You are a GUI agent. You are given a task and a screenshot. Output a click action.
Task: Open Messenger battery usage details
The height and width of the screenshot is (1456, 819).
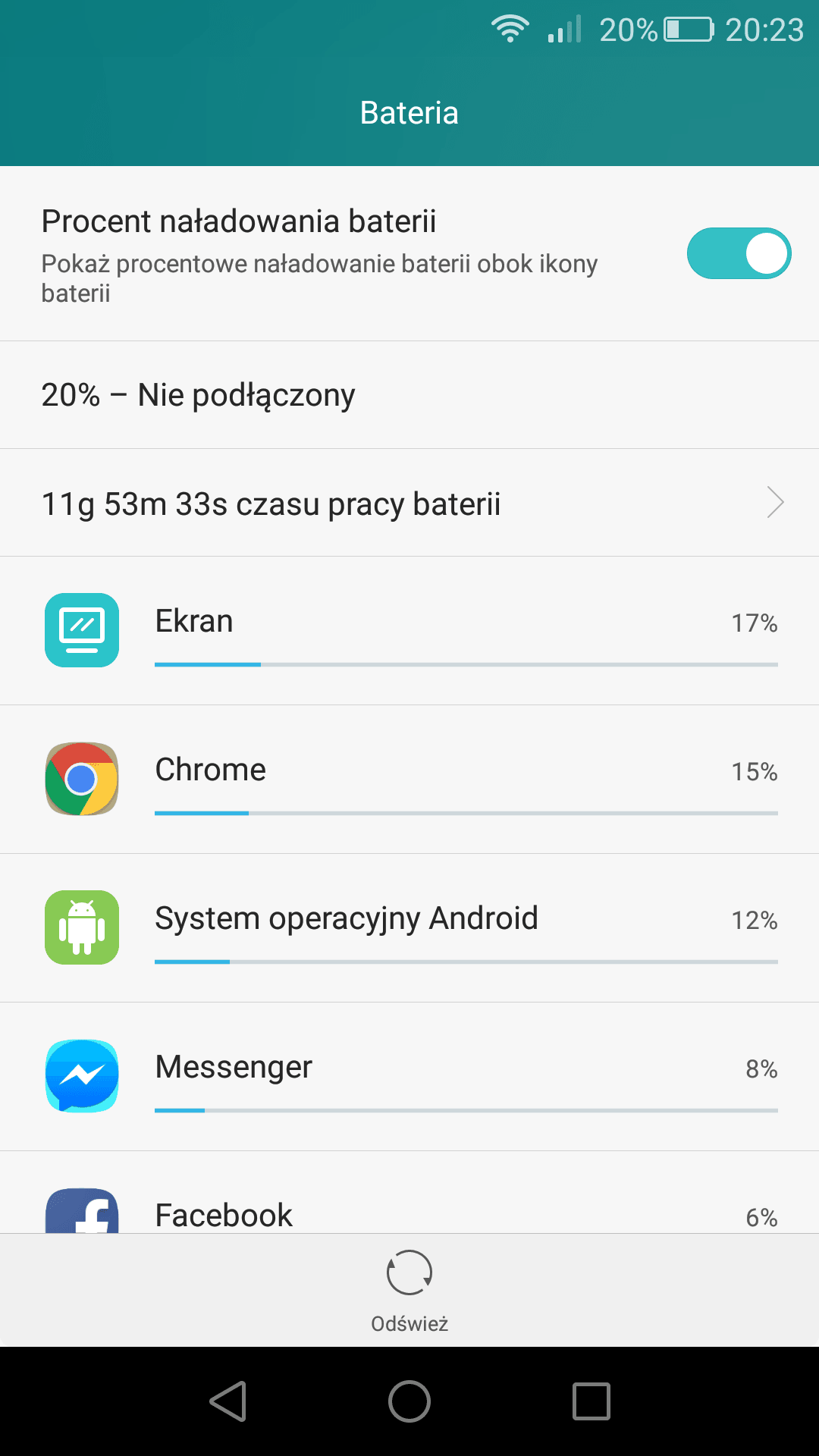pos(409,1077)
